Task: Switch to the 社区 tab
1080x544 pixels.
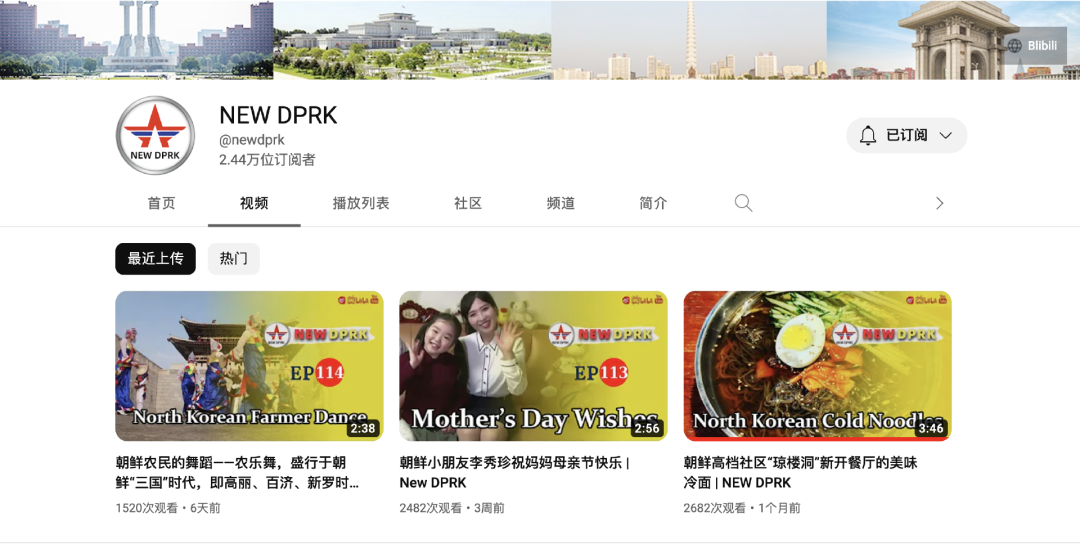Action: coord(468,203)
